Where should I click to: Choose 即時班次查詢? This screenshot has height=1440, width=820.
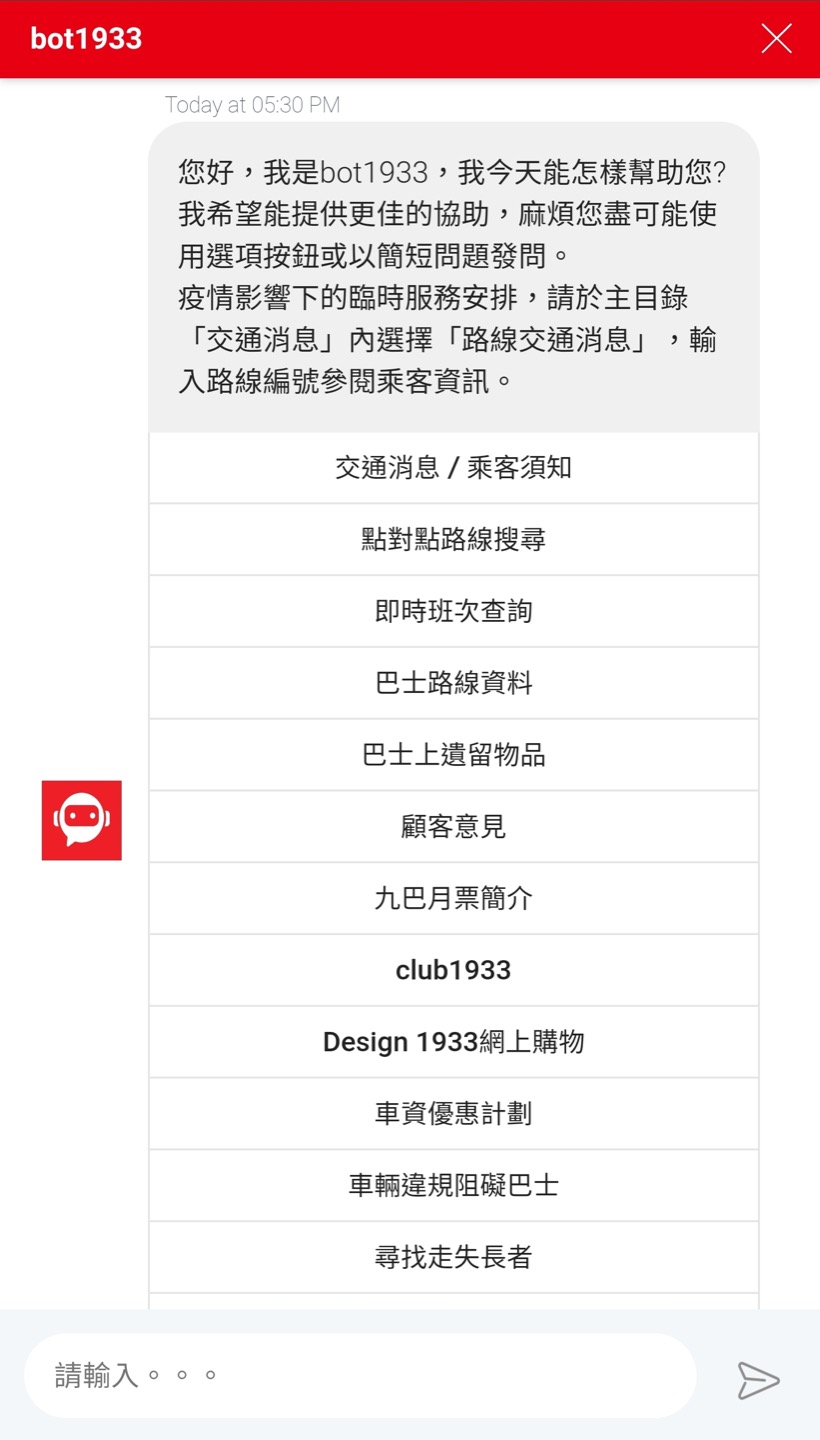point(453,612)
